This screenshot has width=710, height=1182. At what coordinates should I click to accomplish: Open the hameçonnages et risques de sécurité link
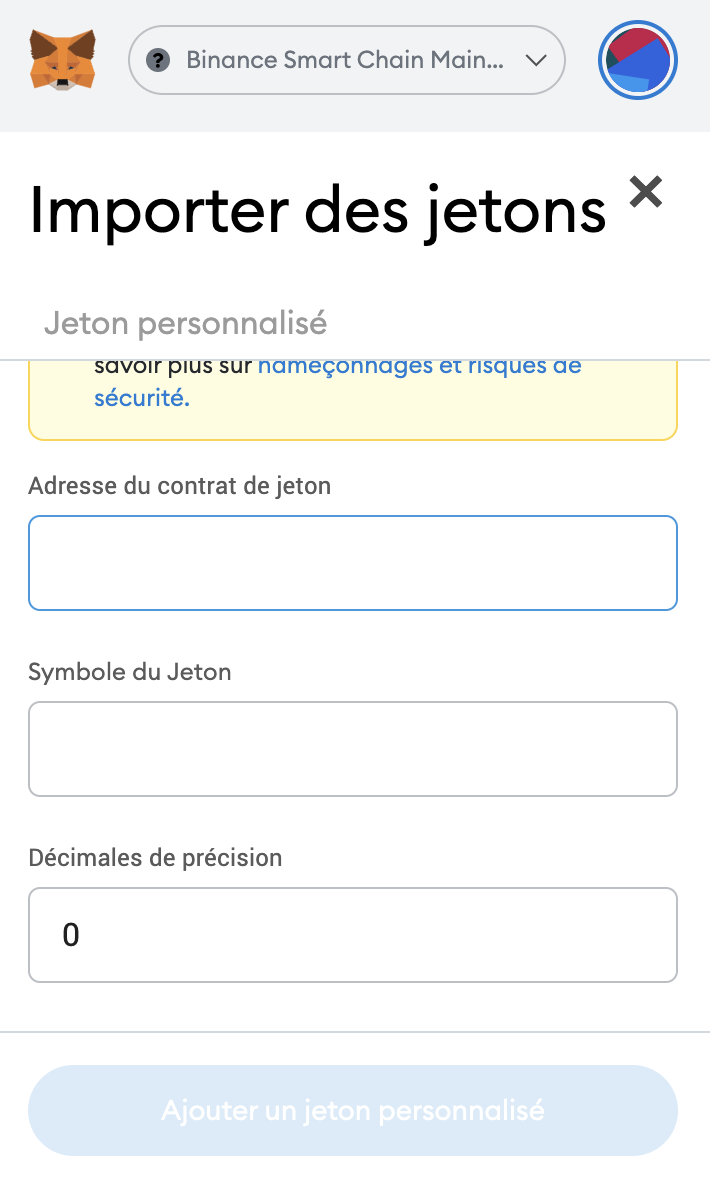[x=418, y=366]
